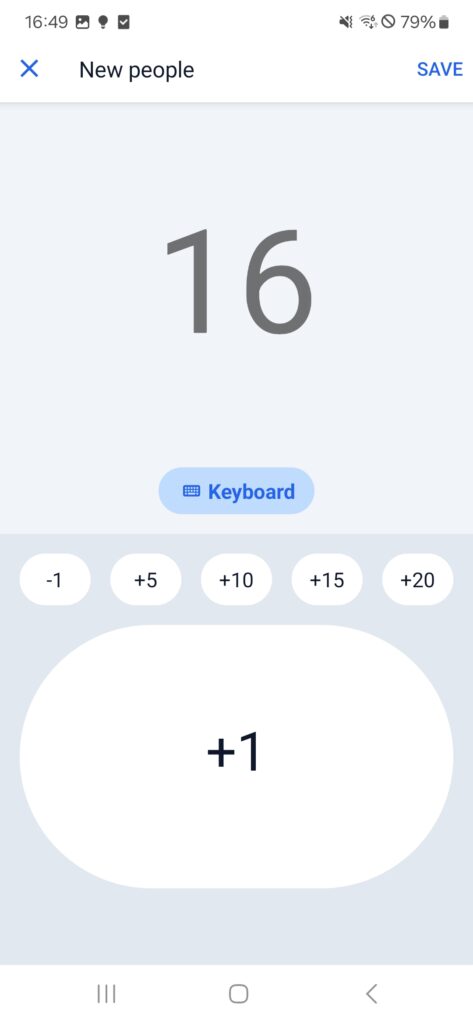Screen dimensions: 473x1024
Task: Close the New people screen
Action: (x=29, y=69)
